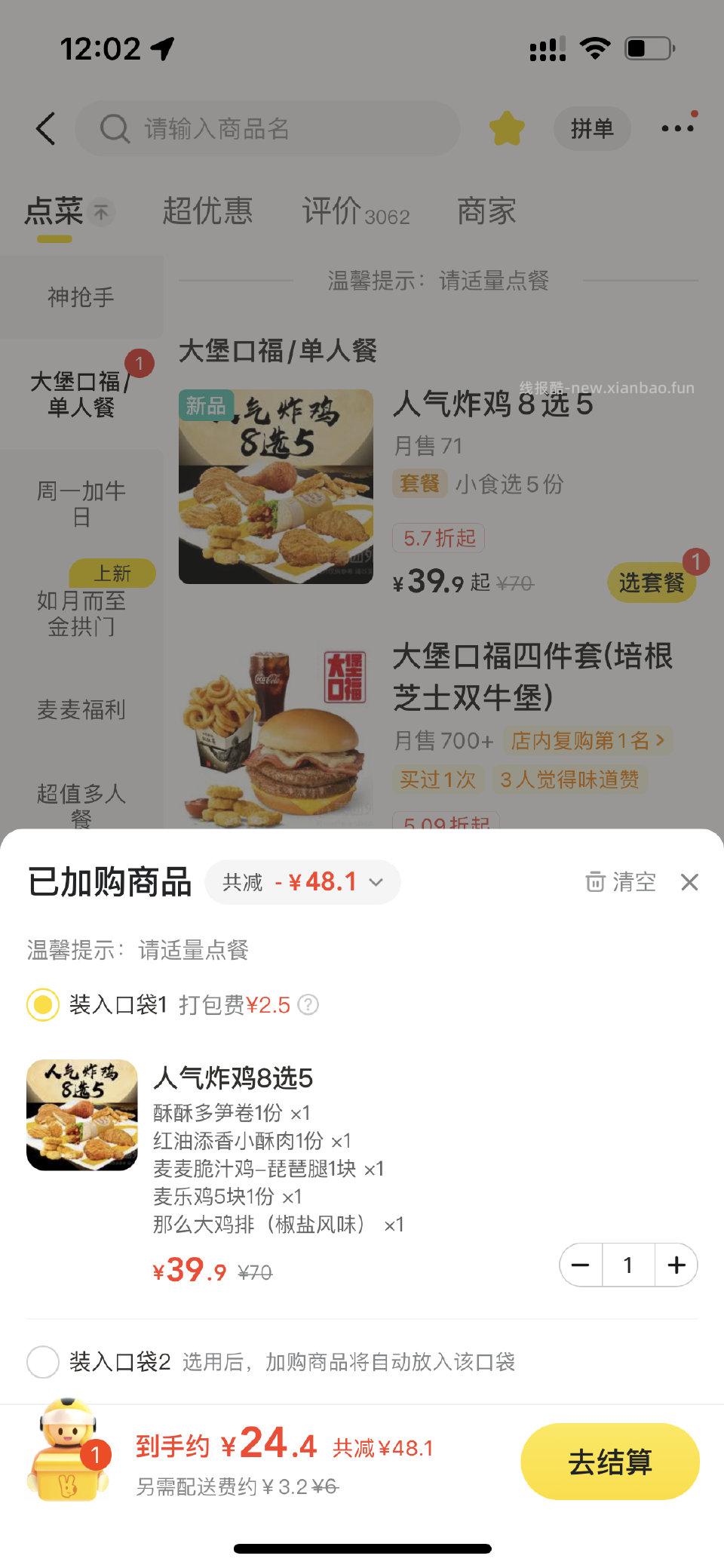Close the cart panel with the X
Image resolution: width=724 pixels, height=1568 pixels.
pyautogui.click(x=691, y=881)
